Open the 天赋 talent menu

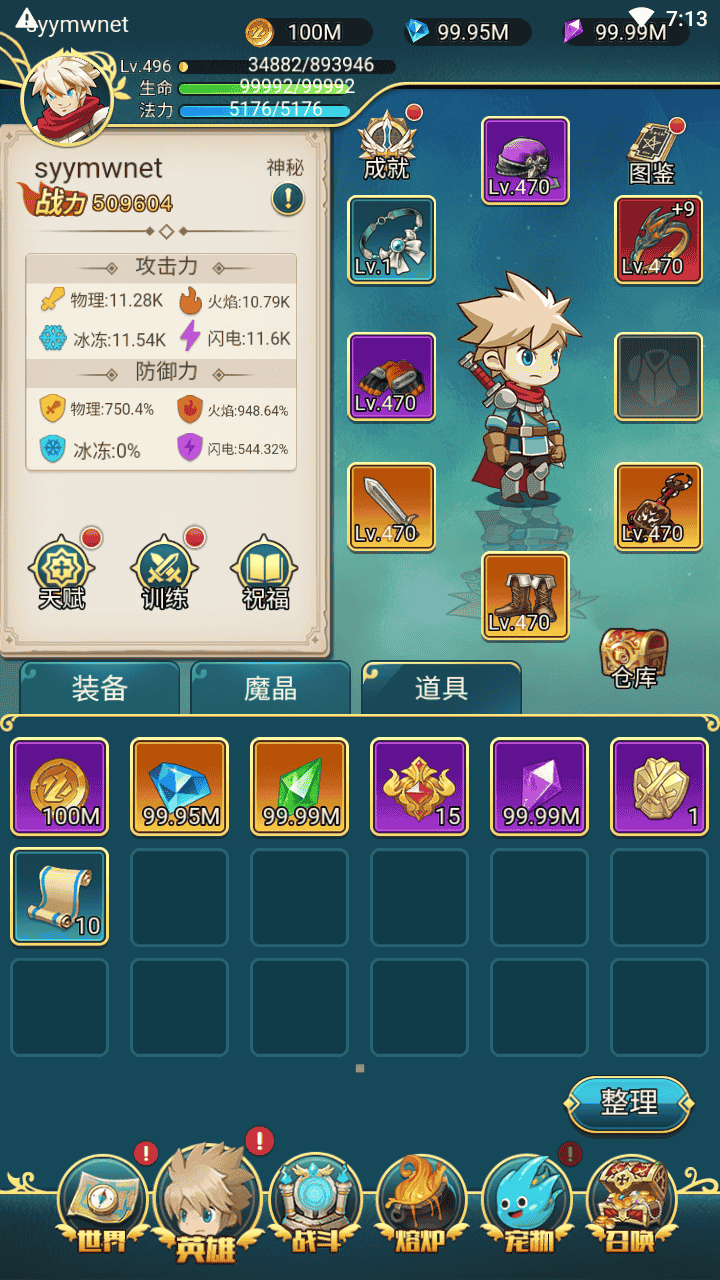[63, 573]
